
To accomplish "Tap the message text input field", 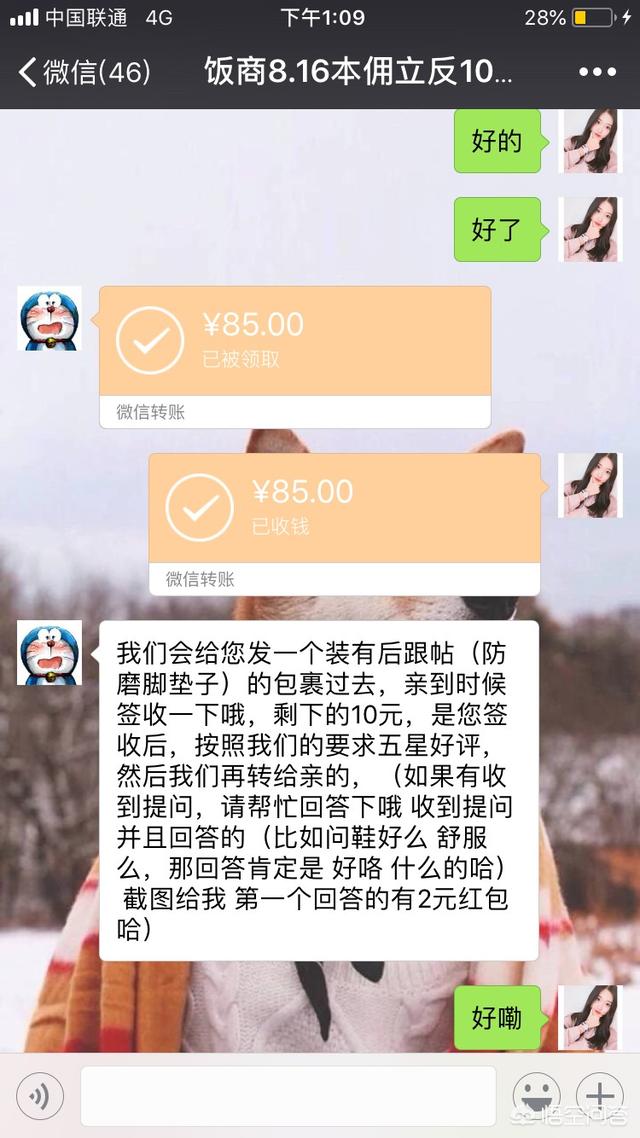I will point(288,1096).
